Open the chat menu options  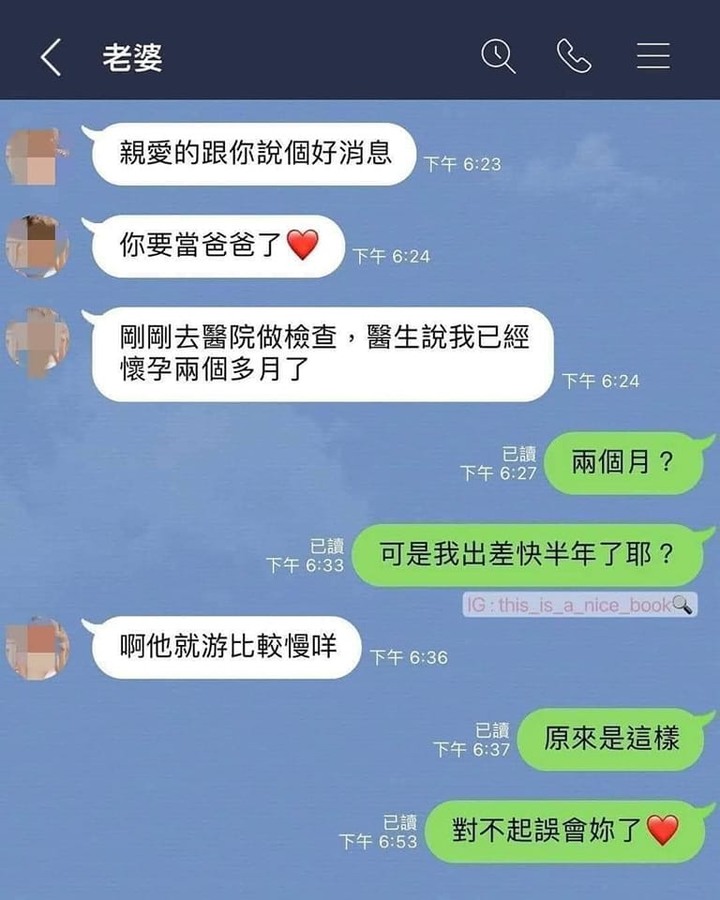[653, 57]
